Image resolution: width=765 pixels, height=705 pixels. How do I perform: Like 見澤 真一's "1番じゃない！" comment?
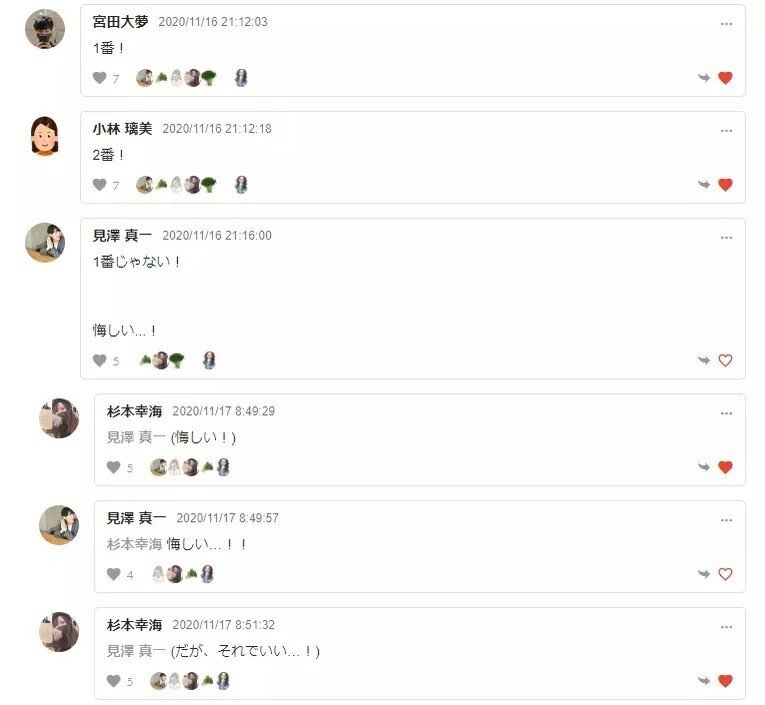click(726, 361)
